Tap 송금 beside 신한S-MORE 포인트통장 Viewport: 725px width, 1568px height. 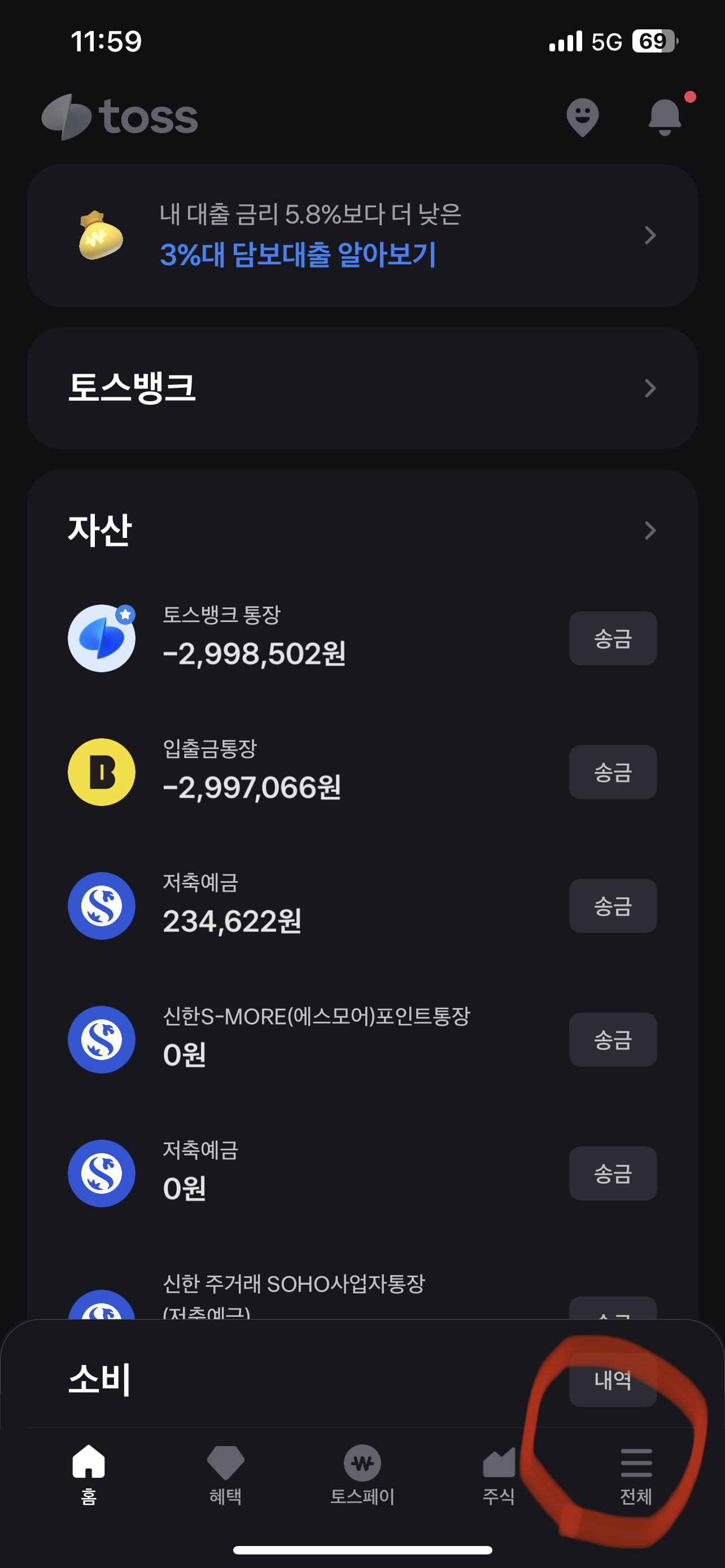point(613,1040)
